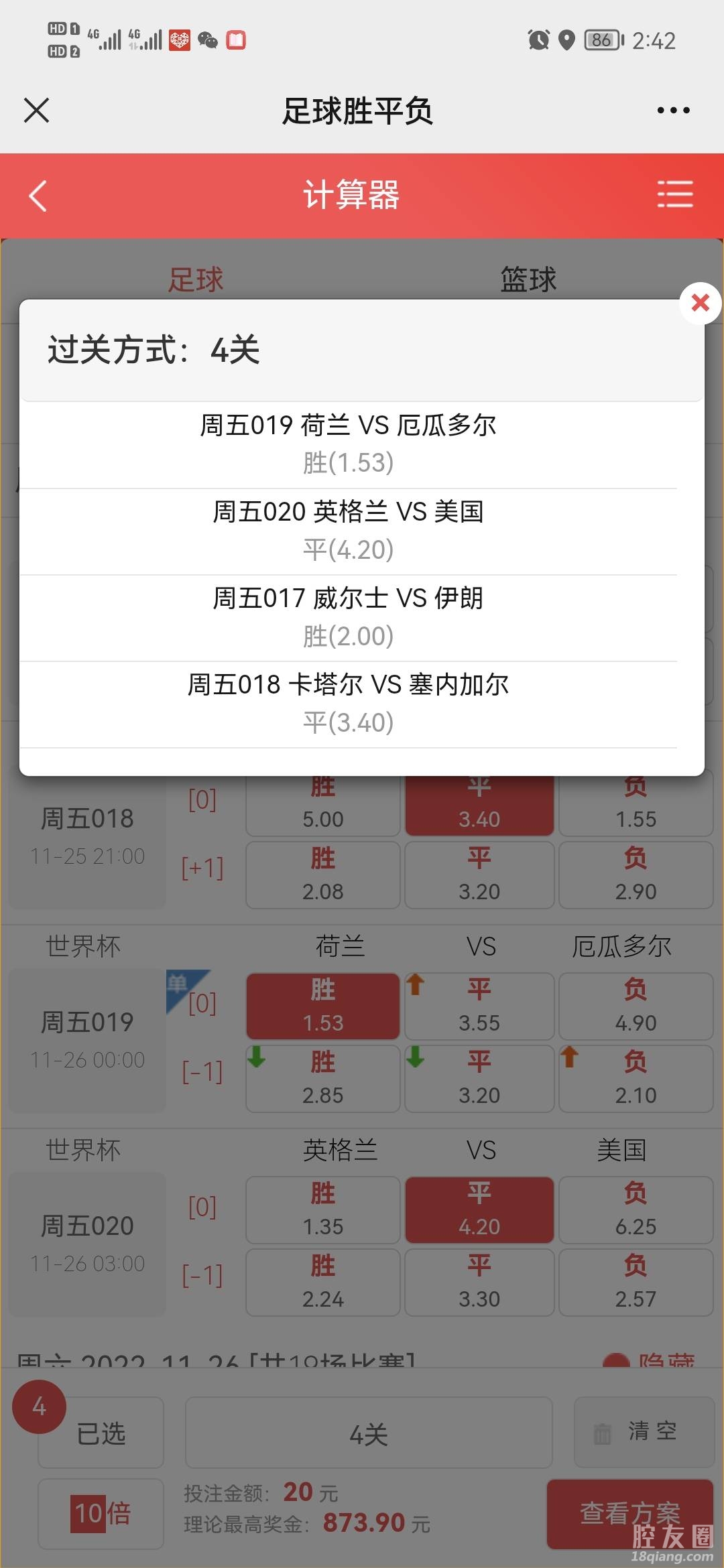Image resolution: width=724 pixels, height=1568 pixels.
Task: Select handicap 胜 2.24 for 英格兰 VS 美国
Action: (x=322, y=1283)
